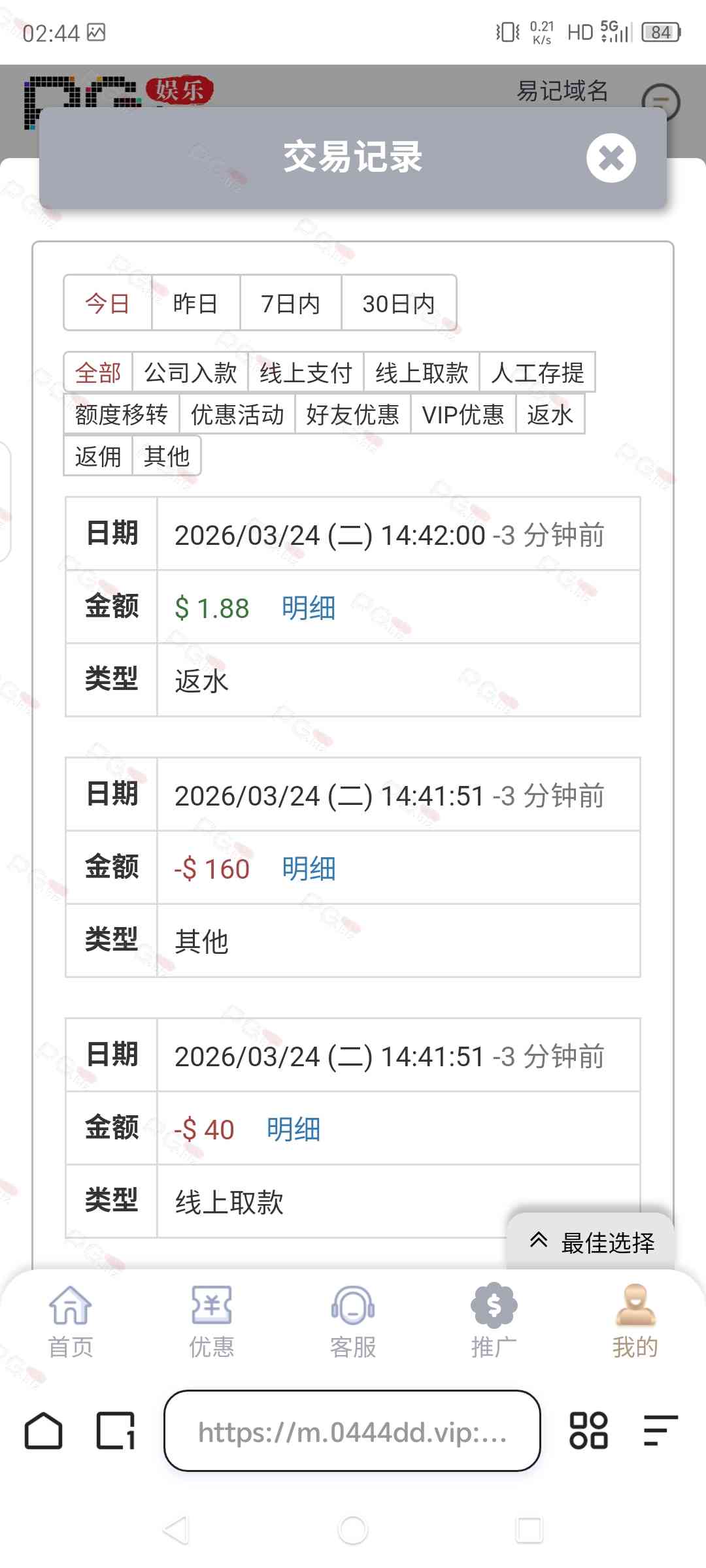Tap the browser address bar

(x=352, y=1432)
